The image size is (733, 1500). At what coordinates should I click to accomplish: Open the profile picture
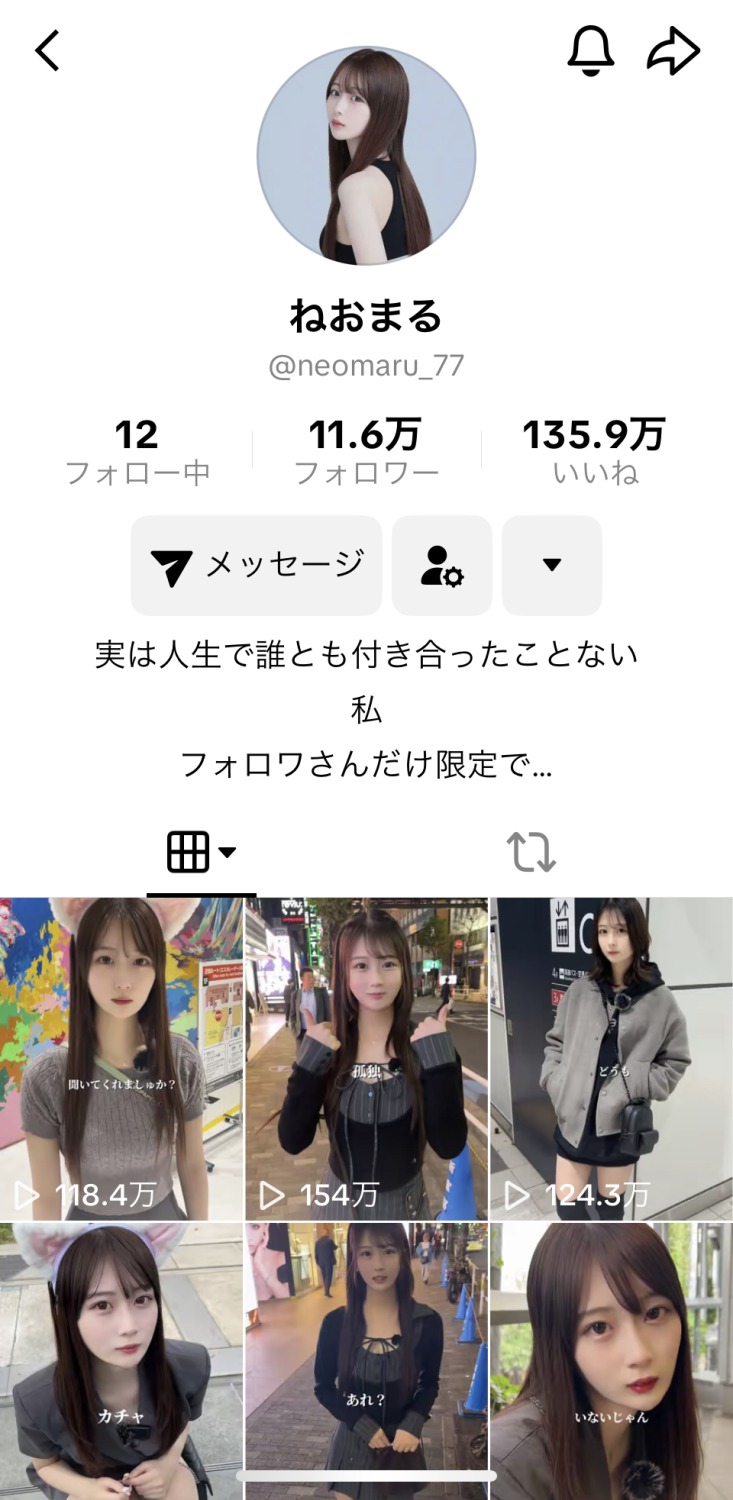pyautogui.click(x=366, y=157)
